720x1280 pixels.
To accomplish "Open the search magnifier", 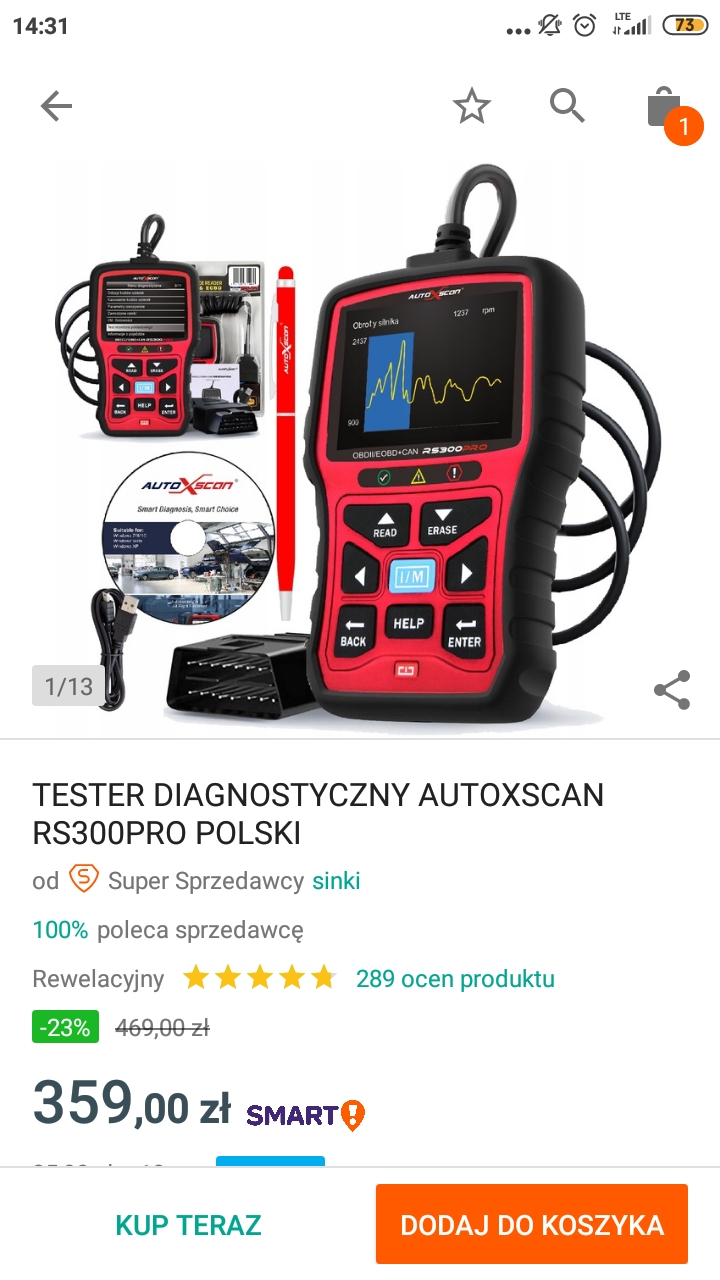I will 567,105.
